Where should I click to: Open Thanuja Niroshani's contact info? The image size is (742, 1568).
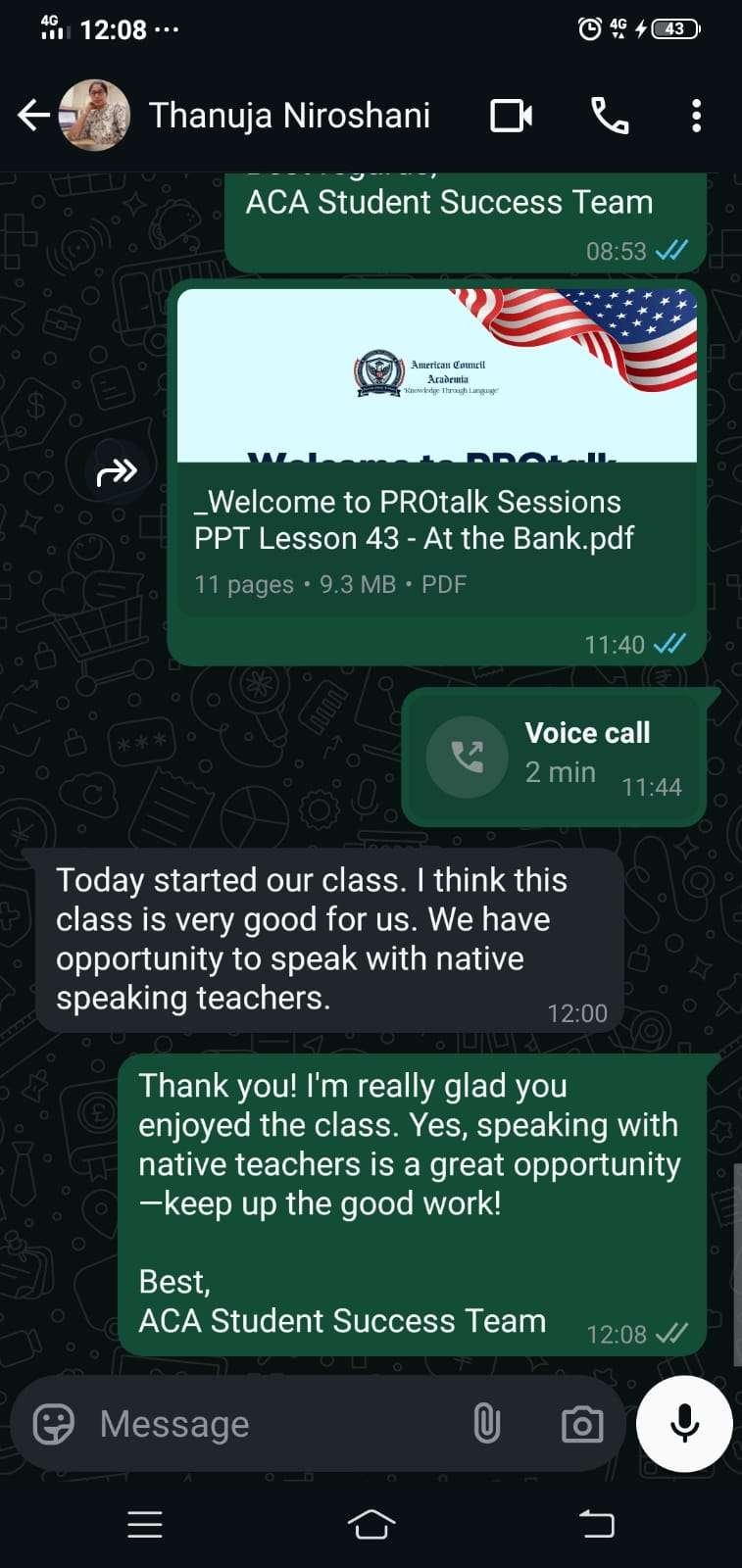pos(289,116)
